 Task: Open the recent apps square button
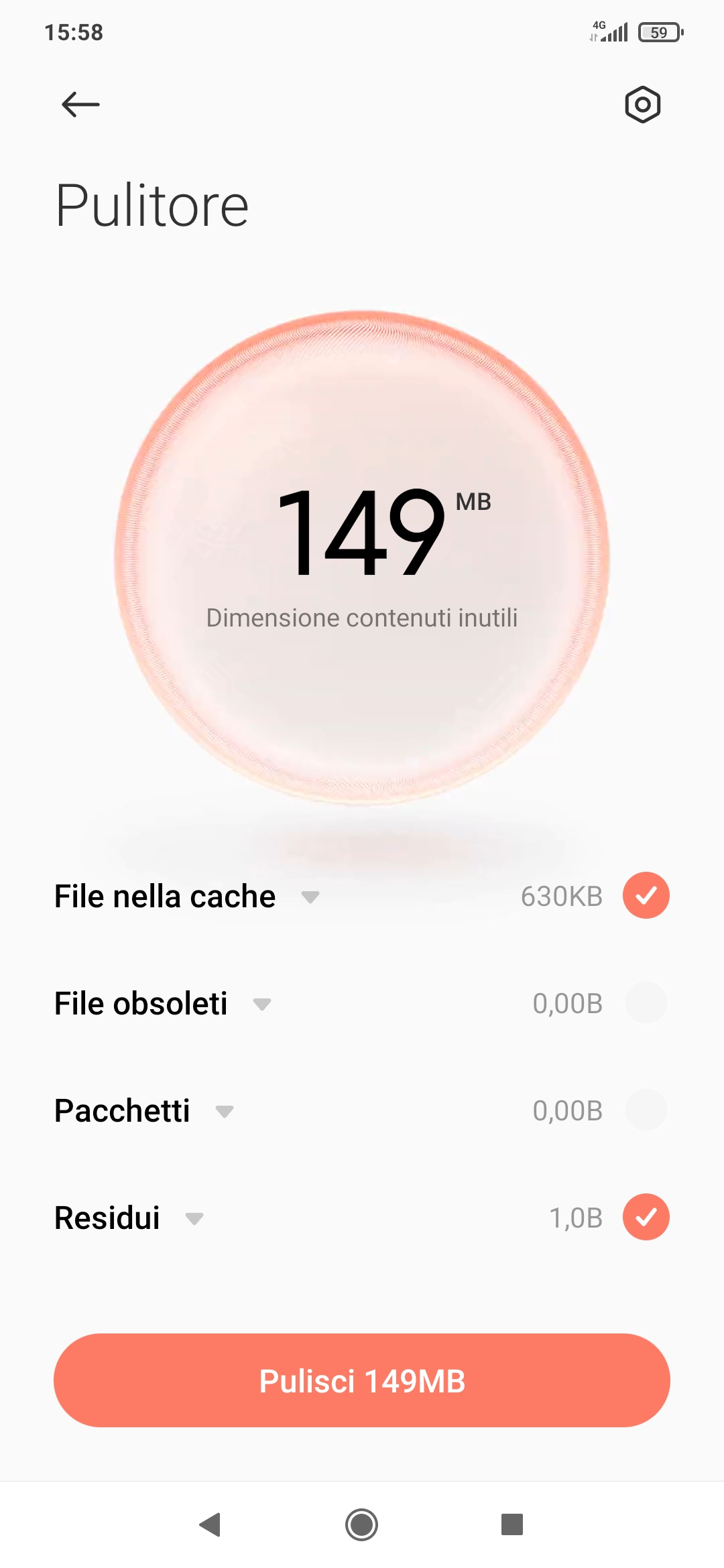click(512, 1524)
